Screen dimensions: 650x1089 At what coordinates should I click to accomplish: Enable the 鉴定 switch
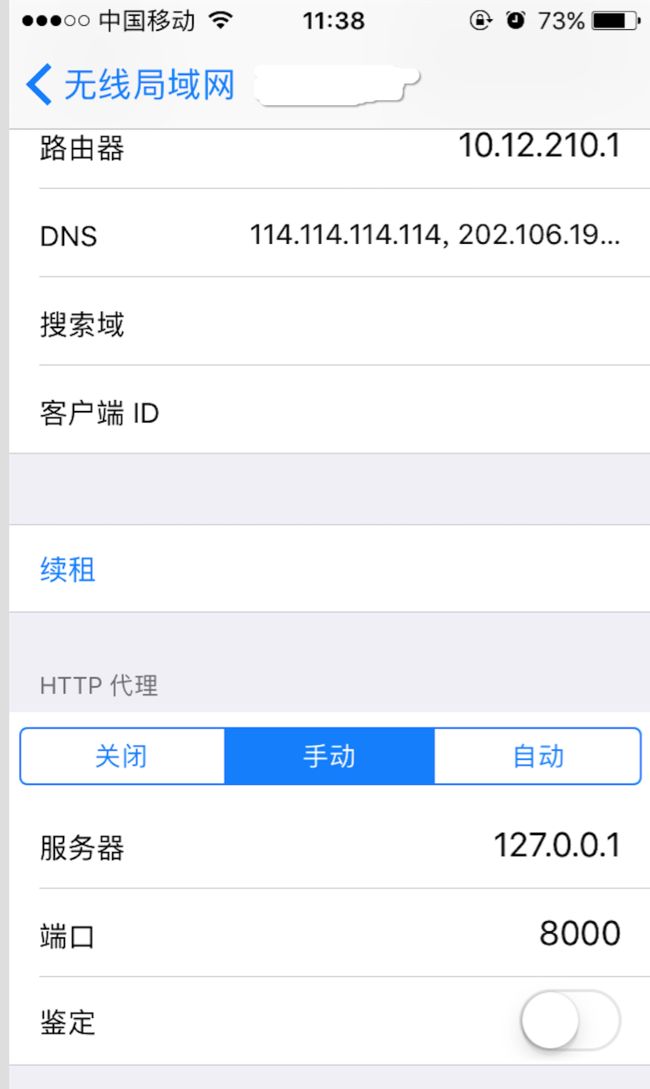tap(570, 1020)
